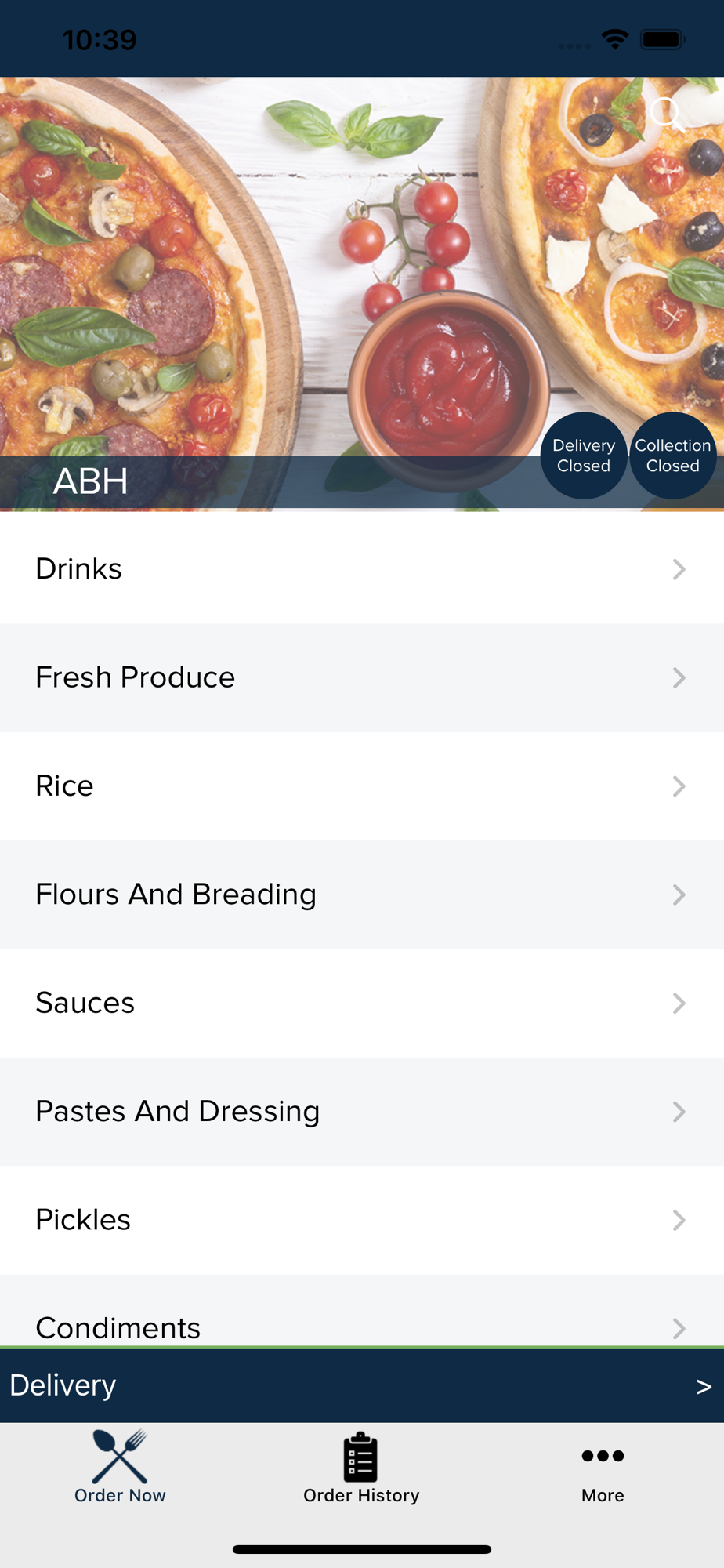Viewport: 724px width, 1568px height.
Task: Go to the Pickles category
Action: pos(362,1220)
